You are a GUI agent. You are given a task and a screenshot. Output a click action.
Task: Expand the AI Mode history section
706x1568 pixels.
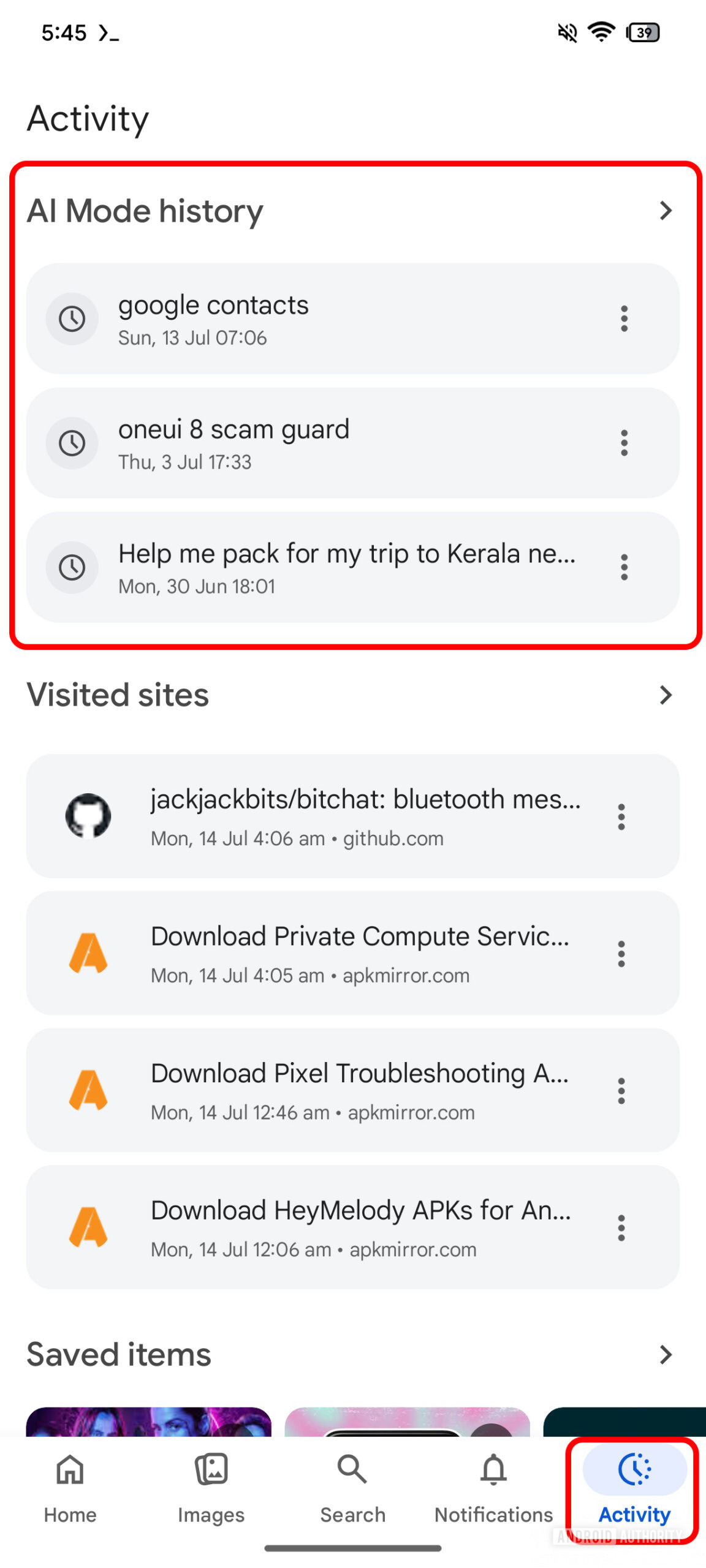(x=666, y=211)
